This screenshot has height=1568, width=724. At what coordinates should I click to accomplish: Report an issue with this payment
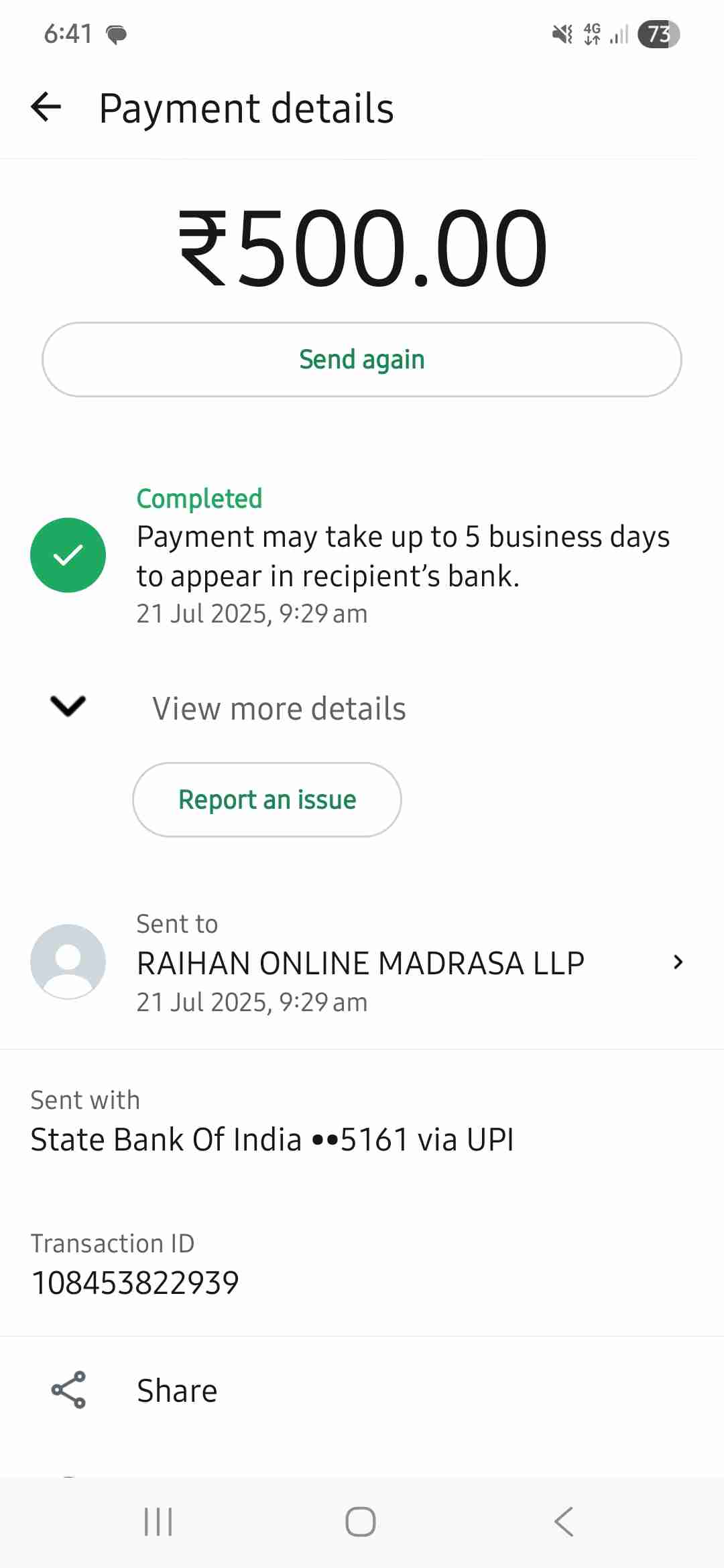click(x=267, y=799)
